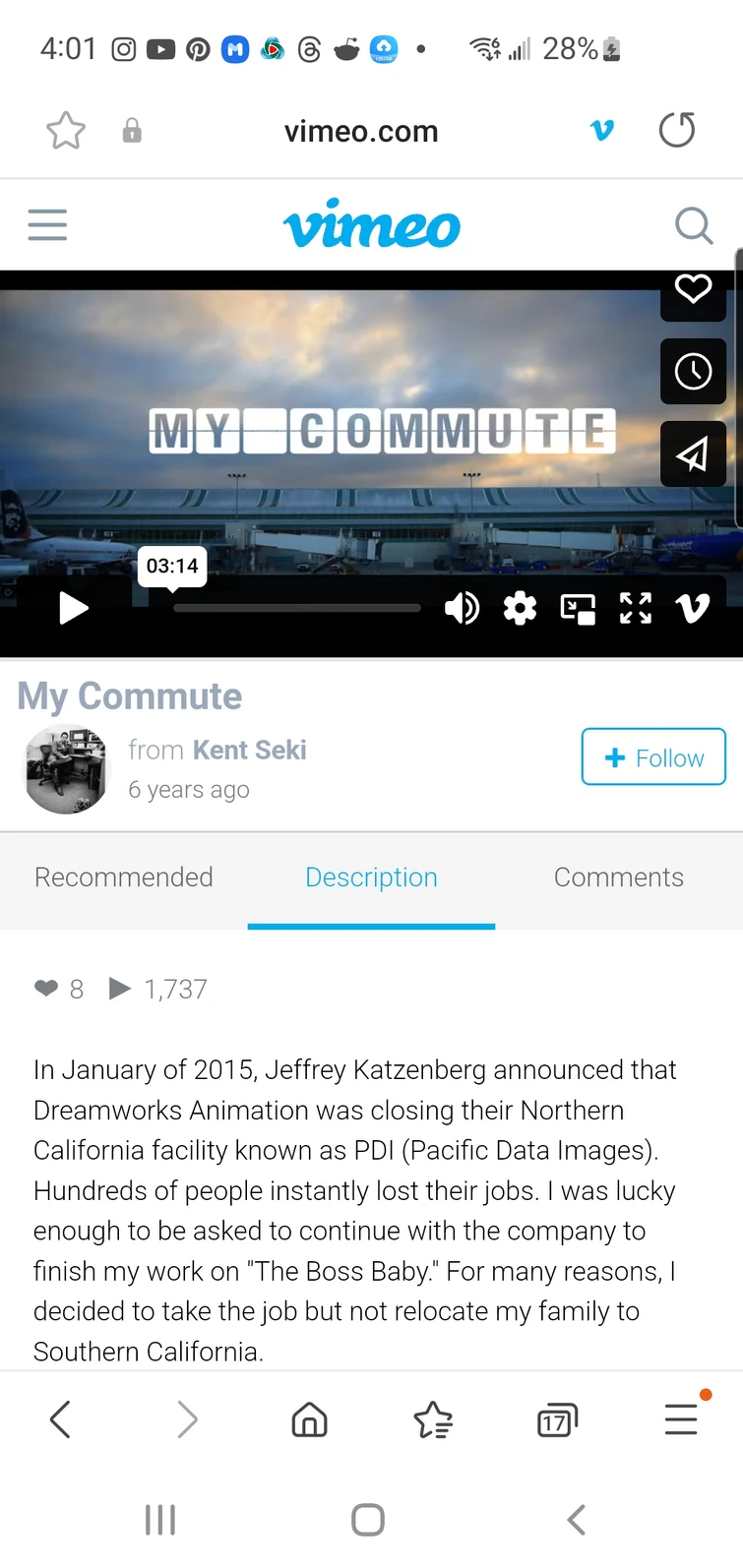
Task: Open video settings gear
Action: click(520, 609)
